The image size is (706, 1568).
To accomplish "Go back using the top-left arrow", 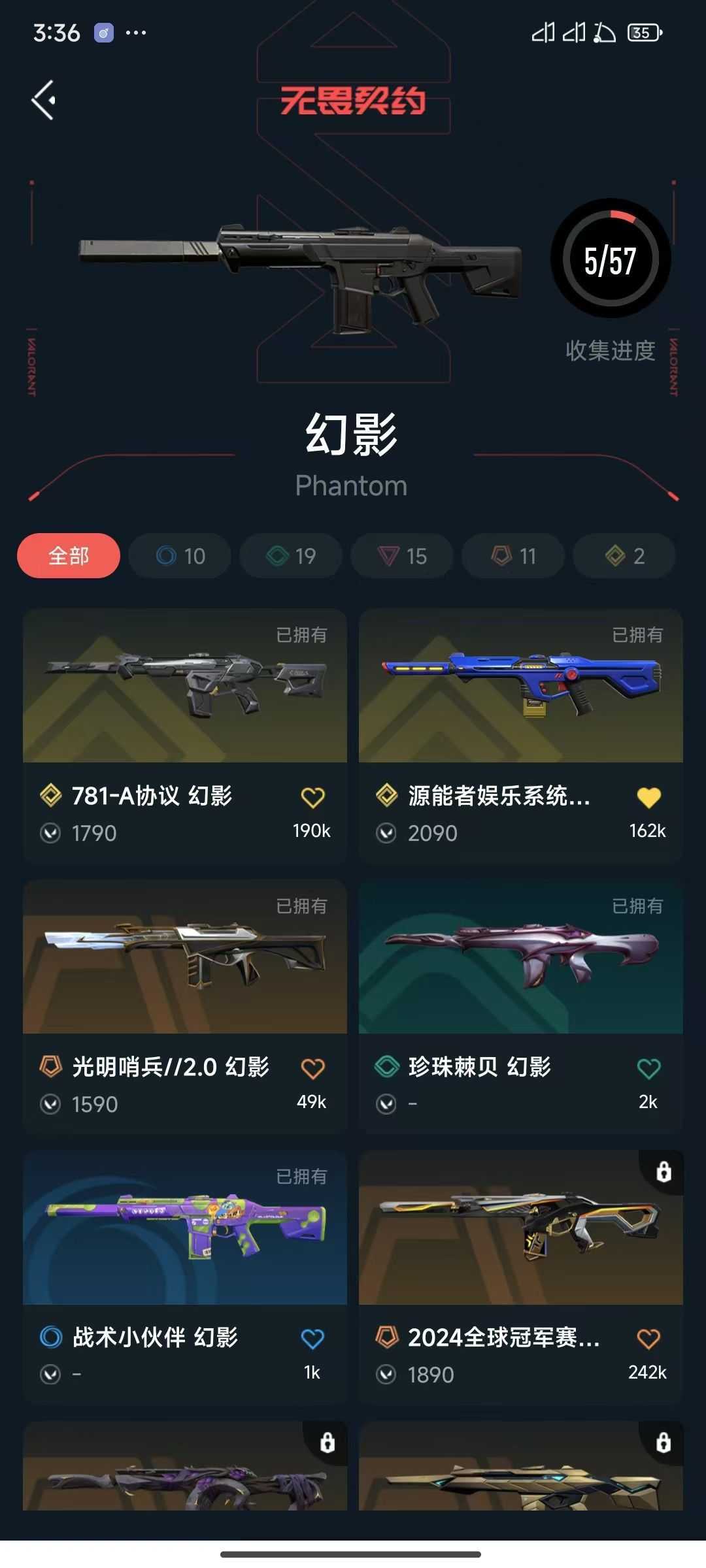I will [44, 100].
